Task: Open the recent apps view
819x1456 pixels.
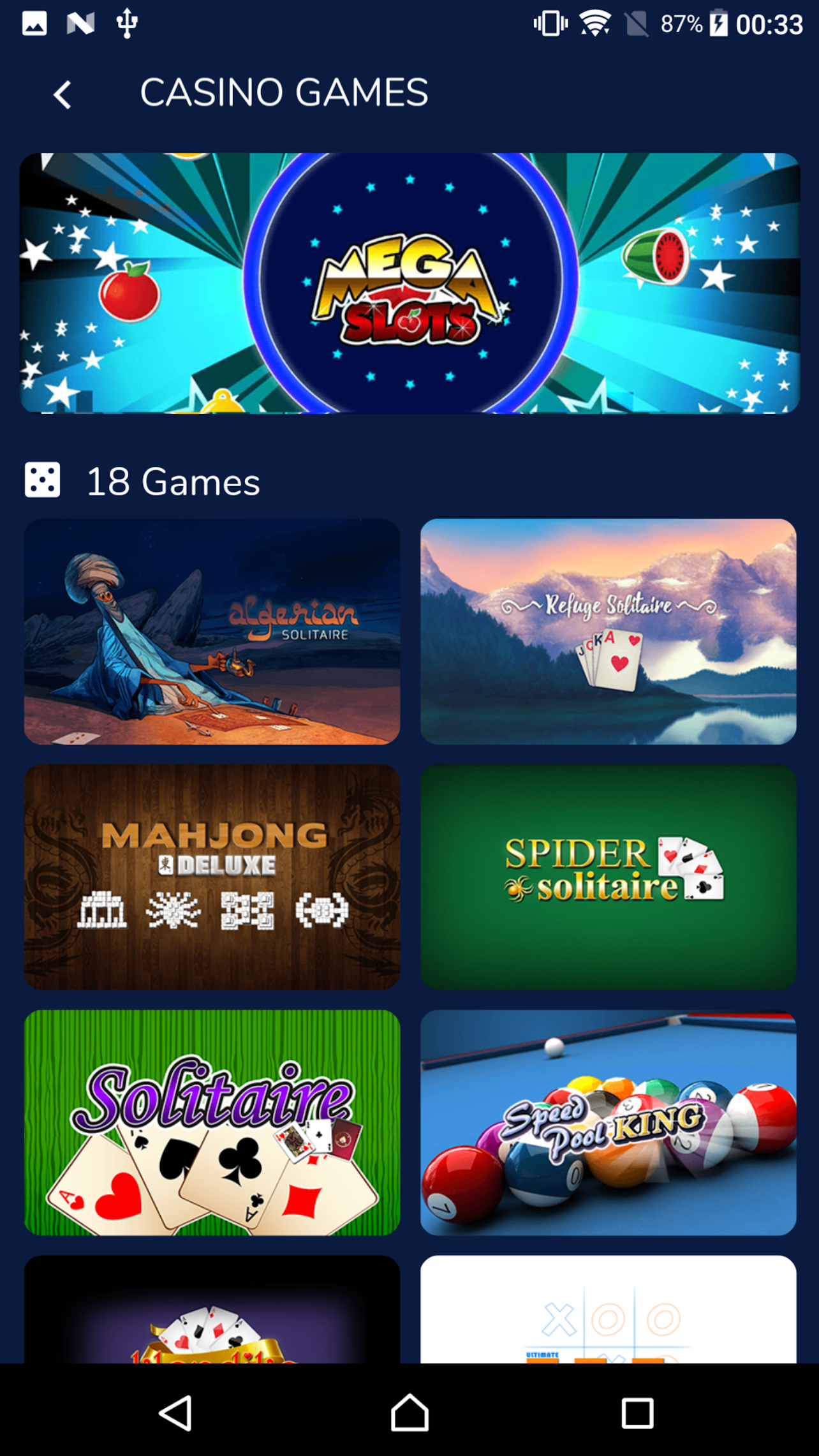Action: click(x=637, y=1413)
